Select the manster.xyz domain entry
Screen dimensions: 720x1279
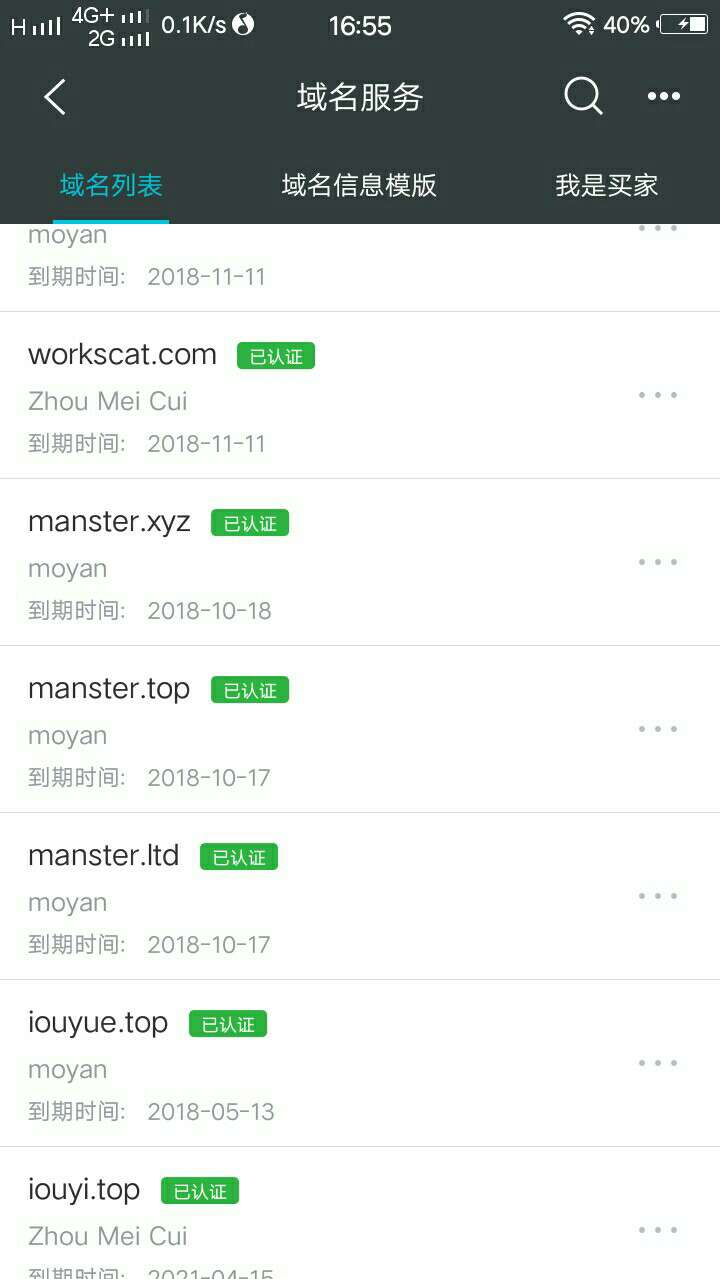(x=109, y=522)
